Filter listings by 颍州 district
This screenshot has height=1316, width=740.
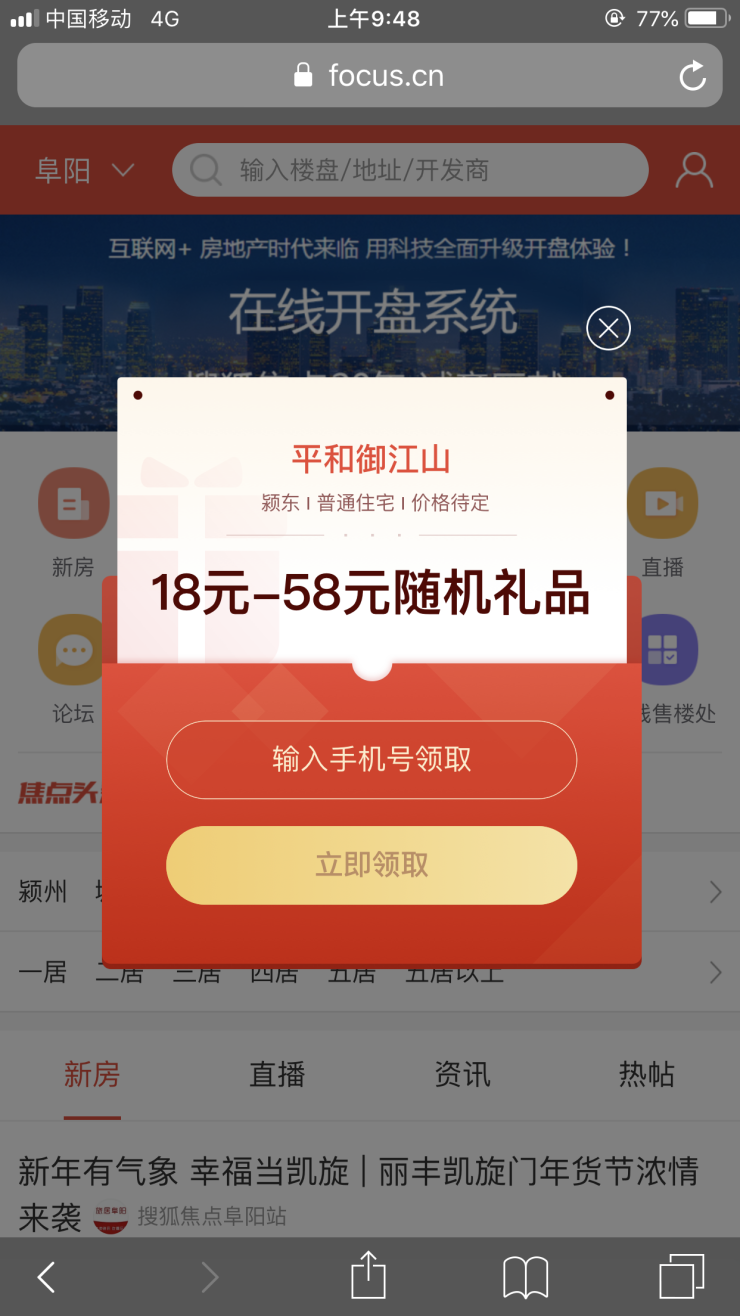(43, 891)
